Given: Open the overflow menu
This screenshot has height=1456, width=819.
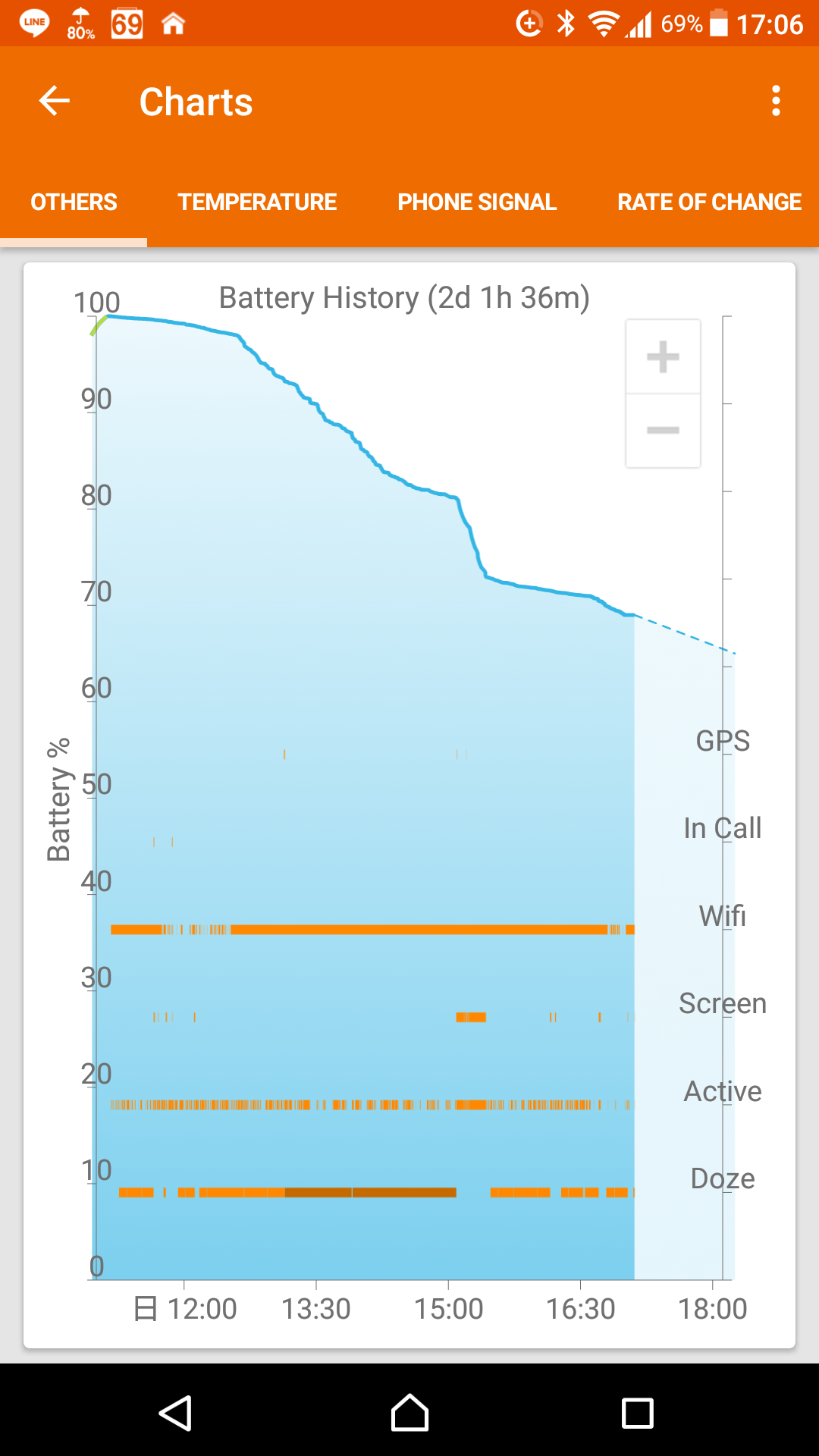Looking at the screenshot, I should [x=775, y=101].
